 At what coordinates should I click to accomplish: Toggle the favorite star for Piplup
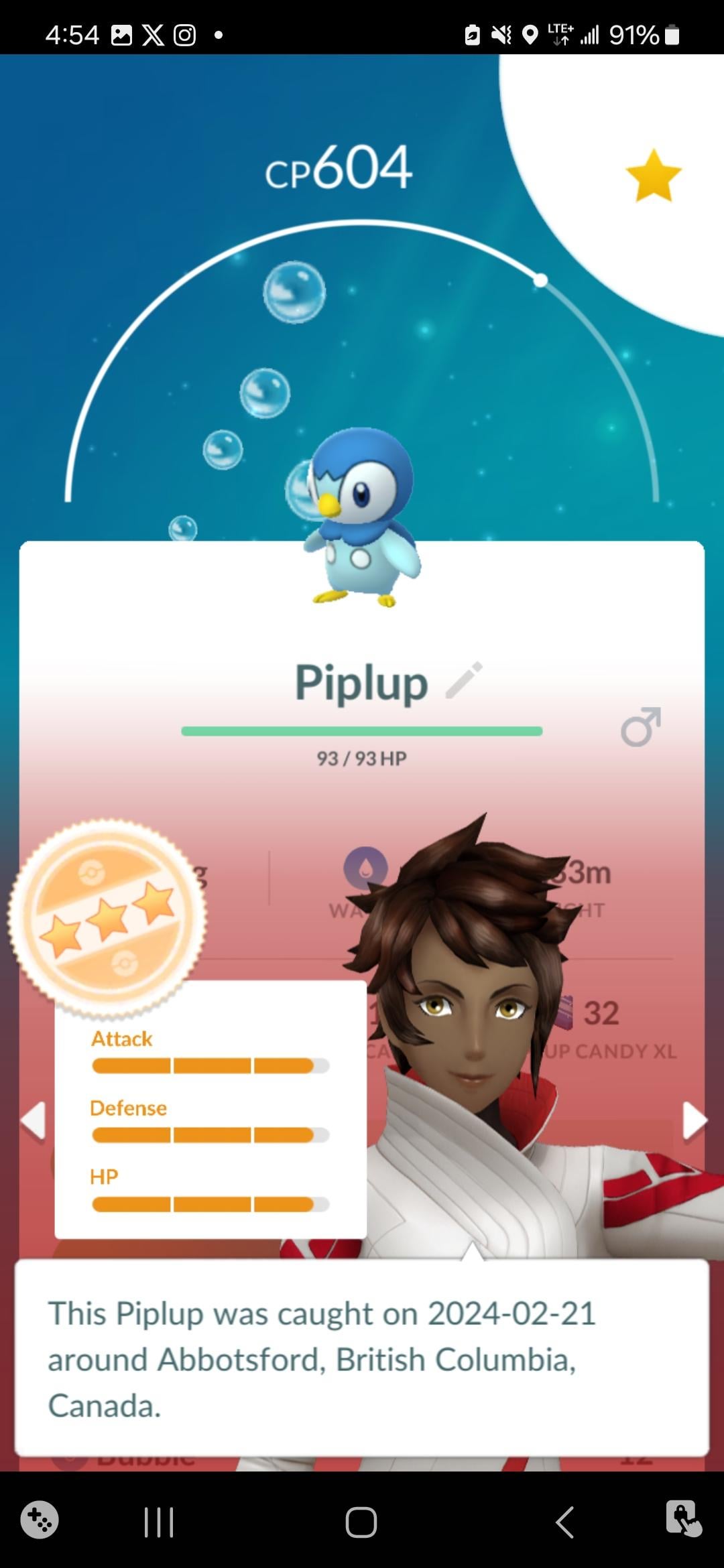653,176
